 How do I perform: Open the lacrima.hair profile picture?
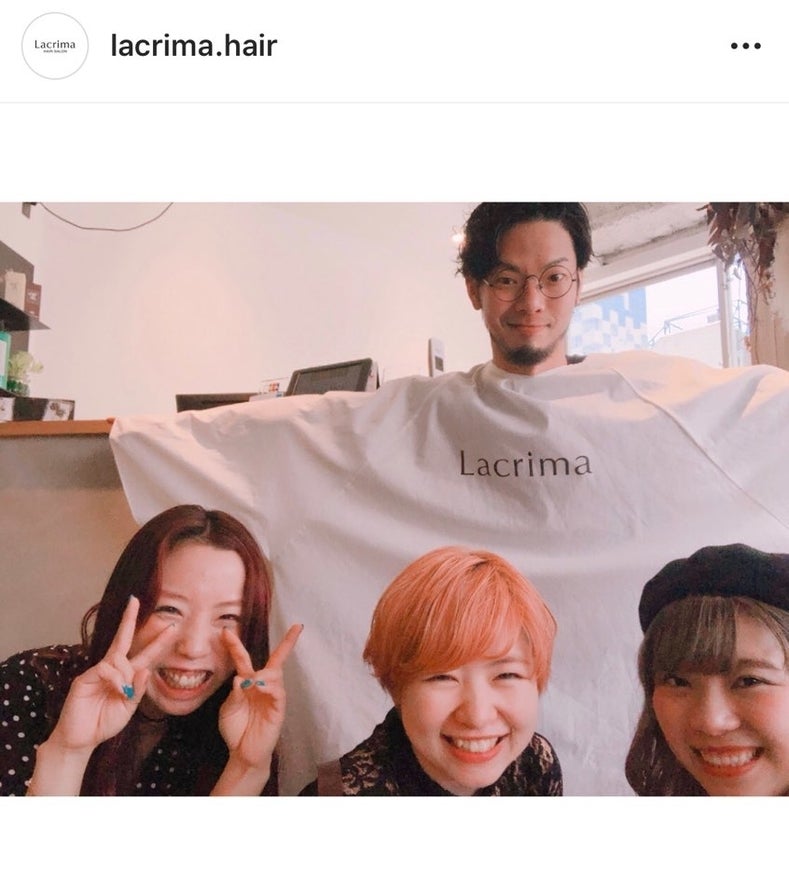55,46
